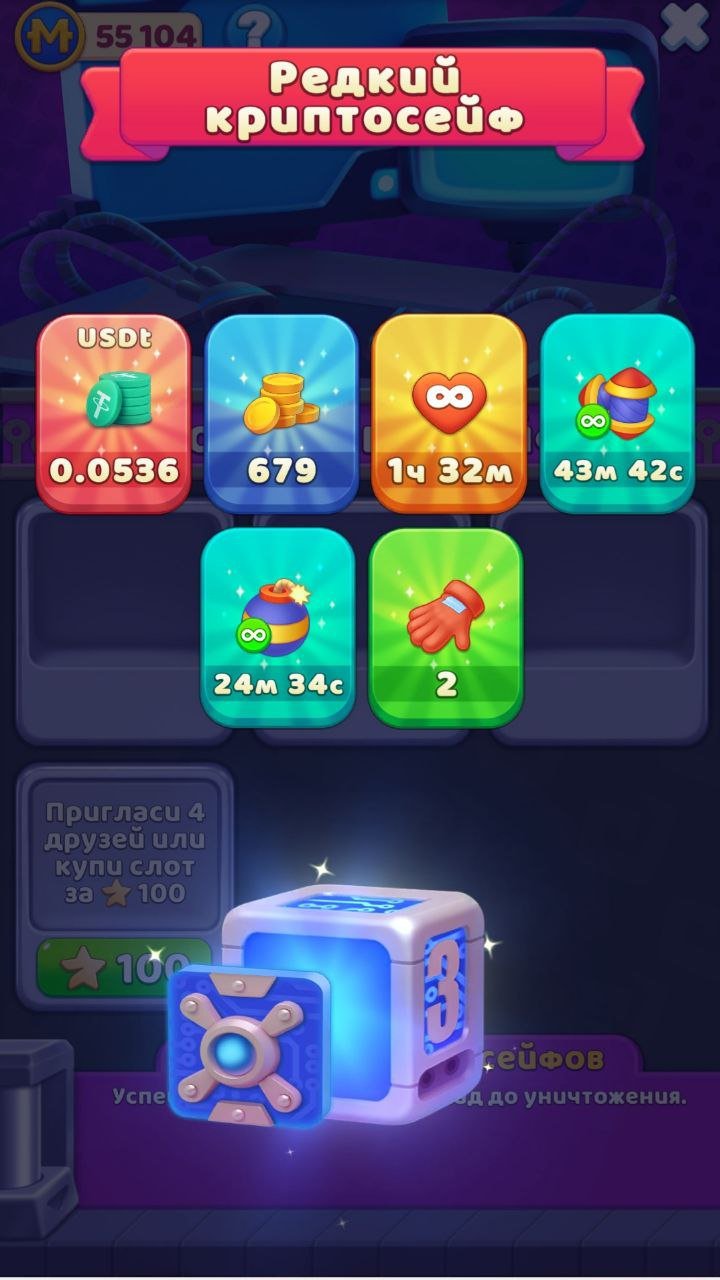Tap the 679 gold coins reward card

(x=281, y=413)
